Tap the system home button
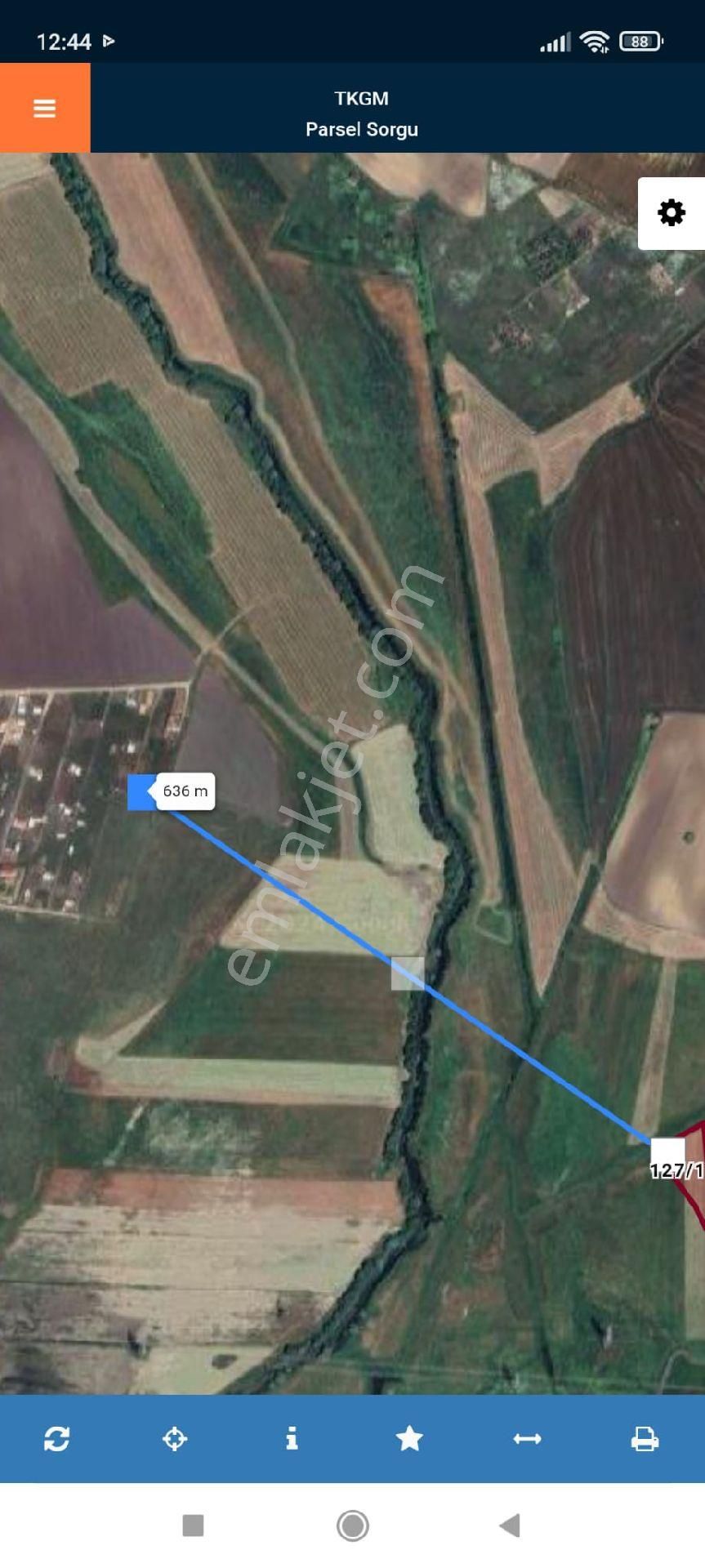 pyautogui.click(x=353, y=1525)
